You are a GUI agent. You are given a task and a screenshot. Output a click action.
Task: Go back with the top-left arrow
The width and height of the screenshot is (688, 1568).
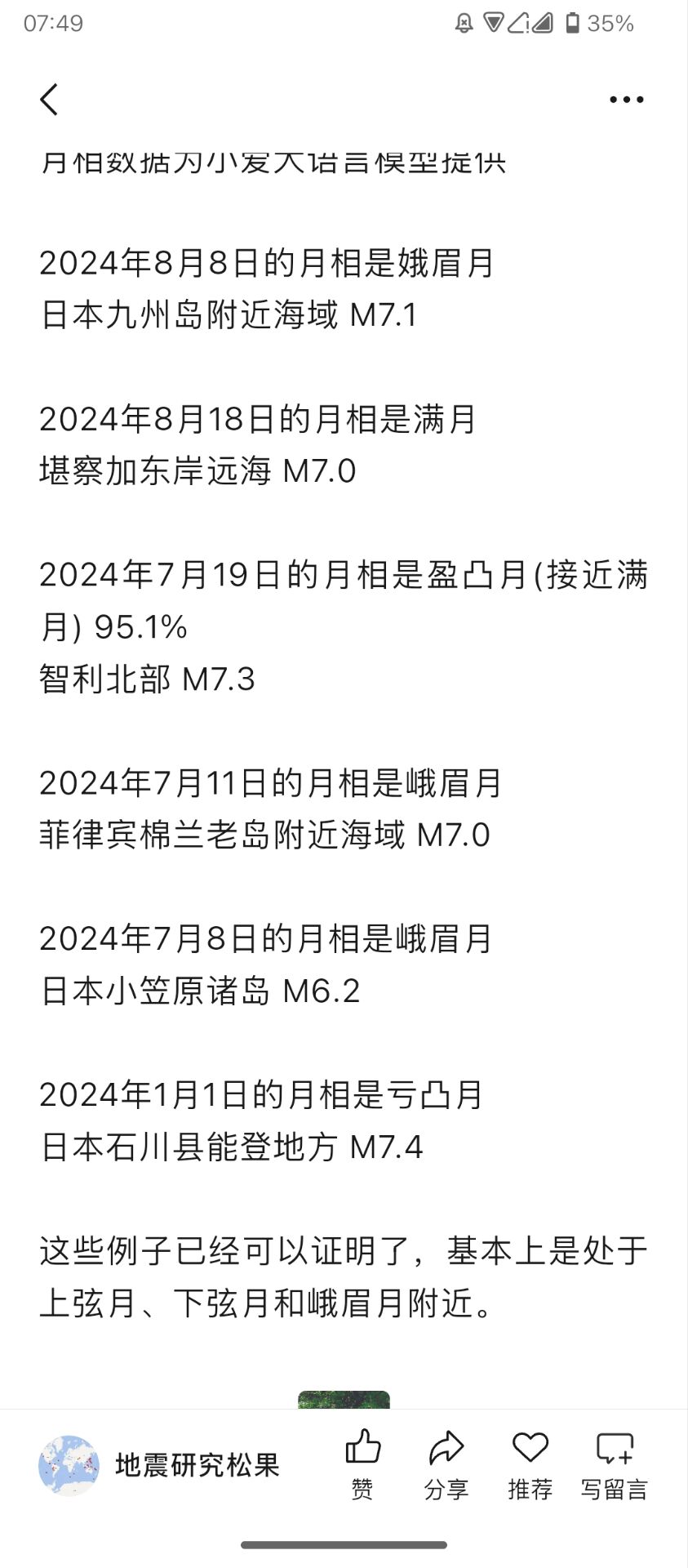[x=49, y=100]
